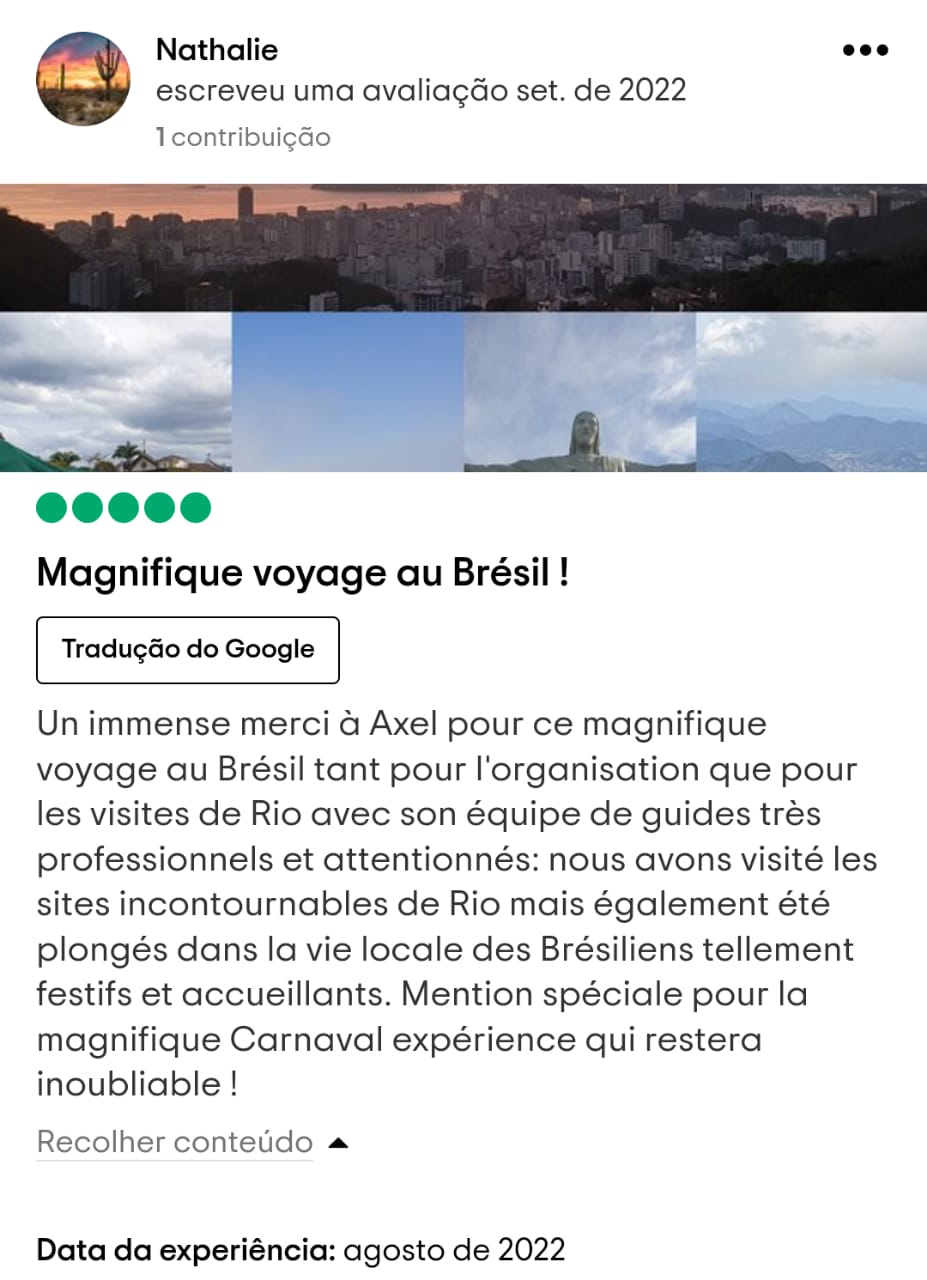927x1280 pixels.
Task: Collapse review with Recolher conteúdo
Action: point(175,1142)
